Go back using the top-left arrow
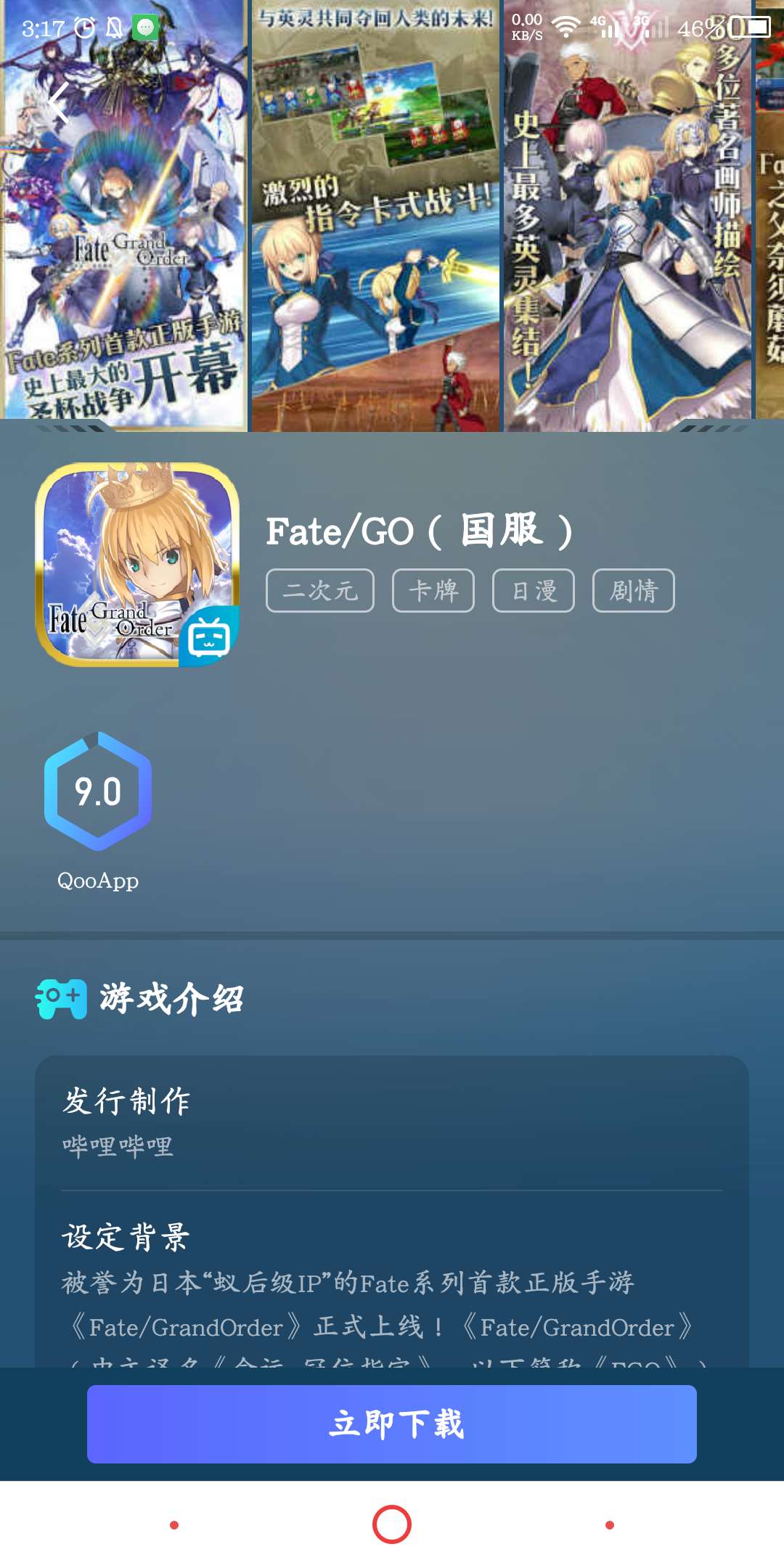This screenshot has width=784, height=1568. click(60, 103)
